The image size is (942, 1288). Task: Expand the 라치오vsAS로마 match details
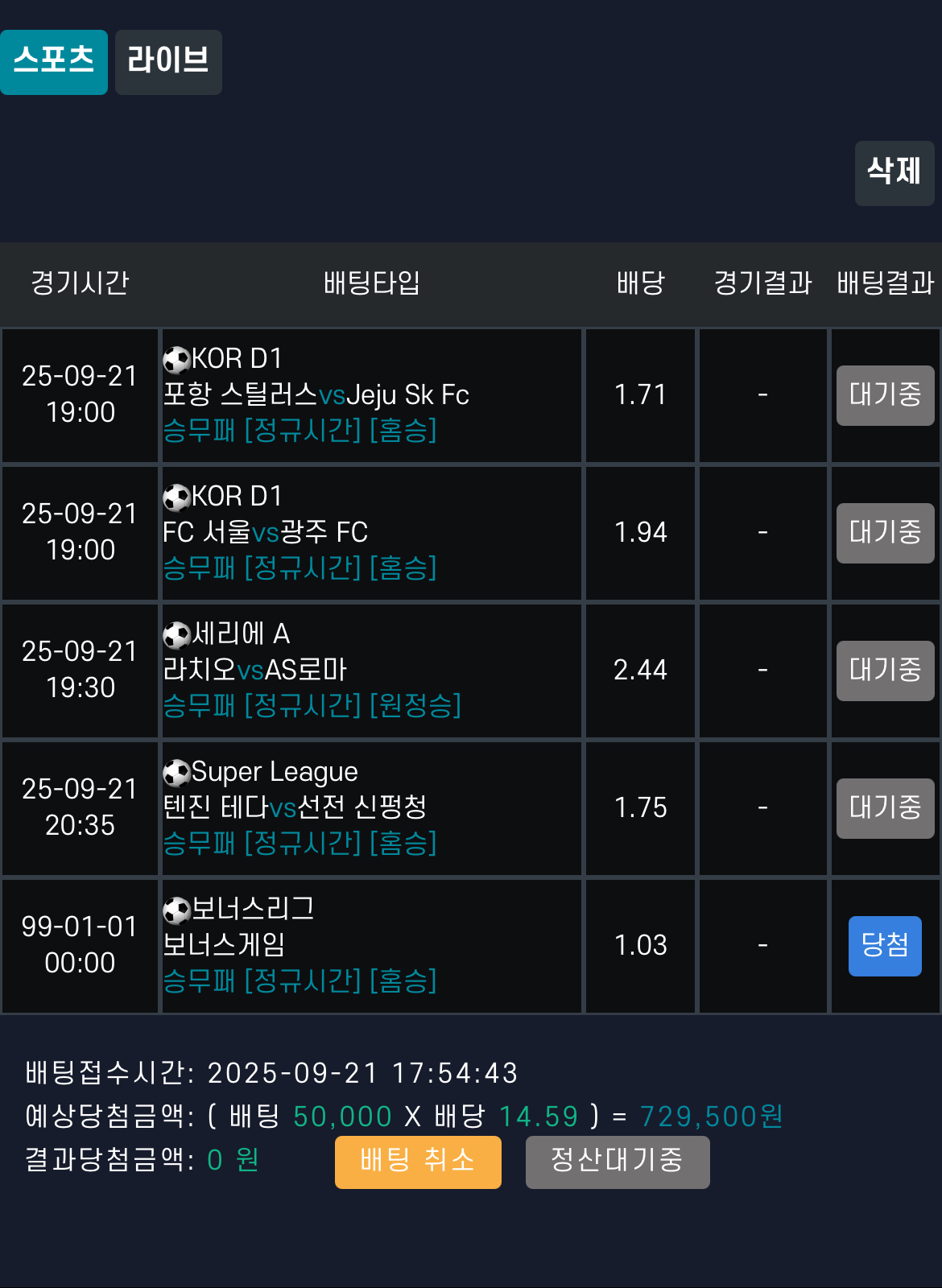(370, 671)
